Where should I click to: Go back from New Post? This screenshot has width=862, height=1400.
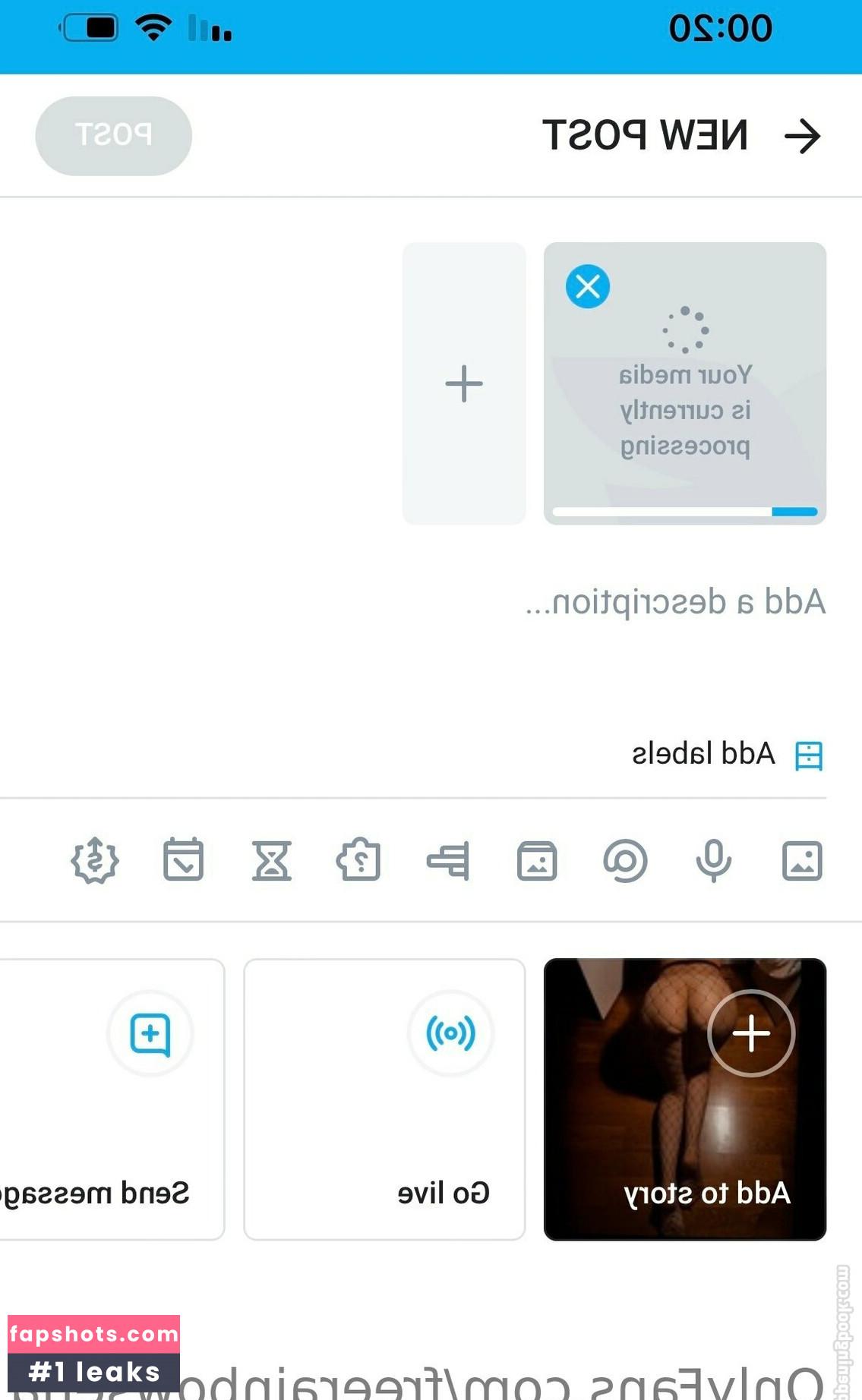[802, 137]
